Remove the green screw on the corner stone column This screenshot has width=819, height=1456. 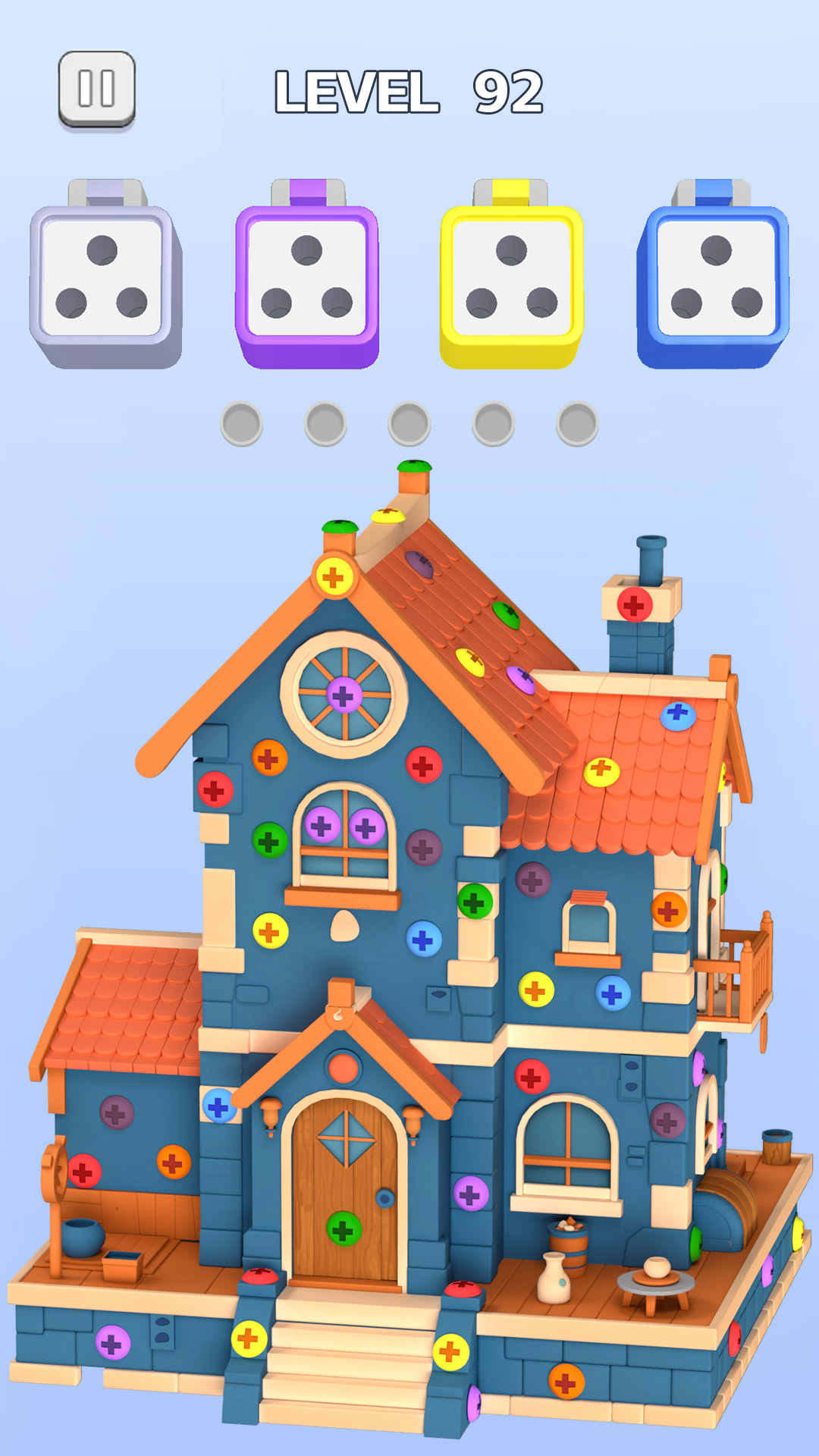(475, 902)
